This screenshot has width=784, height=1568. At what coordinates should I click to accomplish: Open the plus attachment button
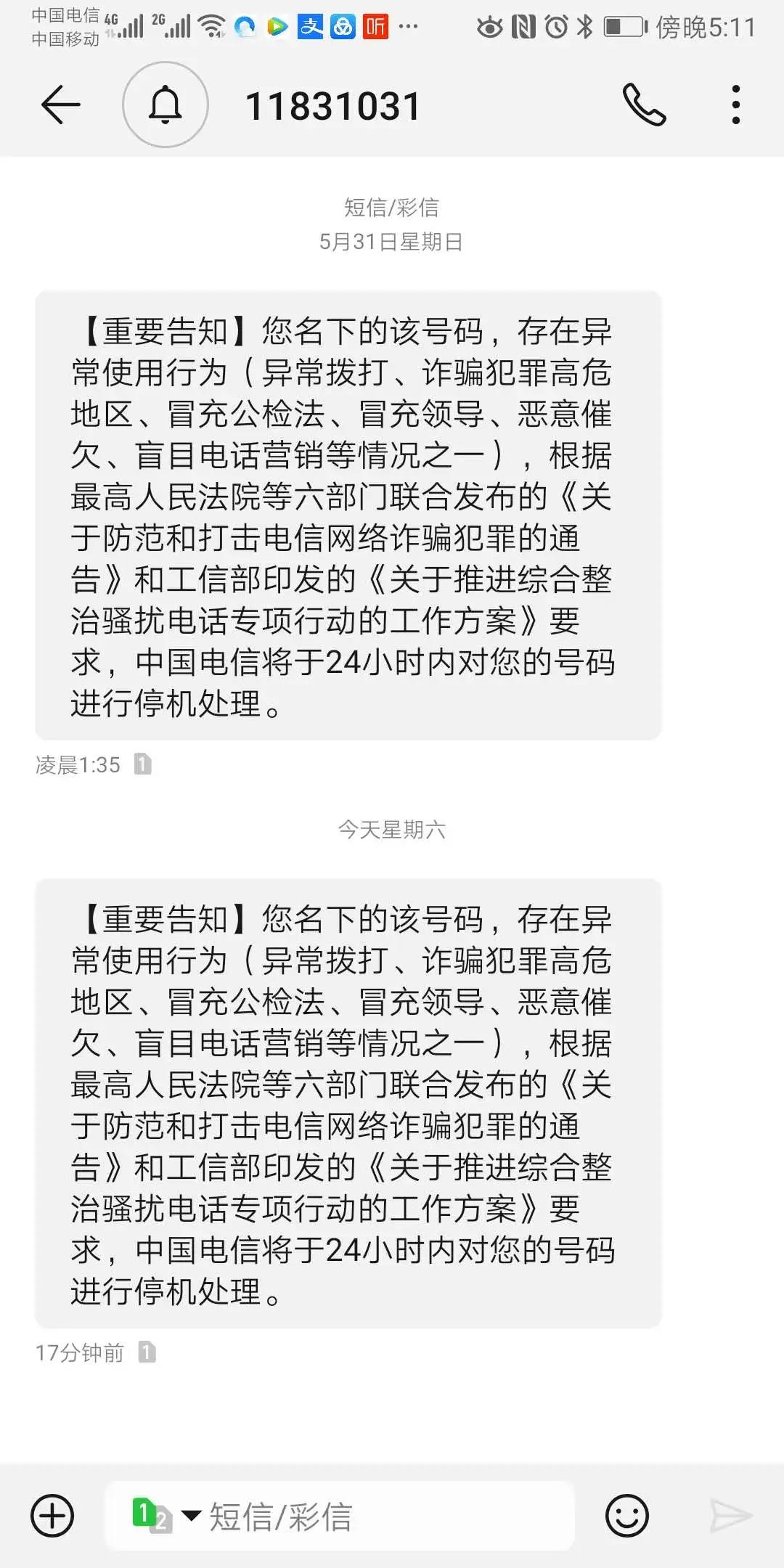click(x=52, y=1516)
